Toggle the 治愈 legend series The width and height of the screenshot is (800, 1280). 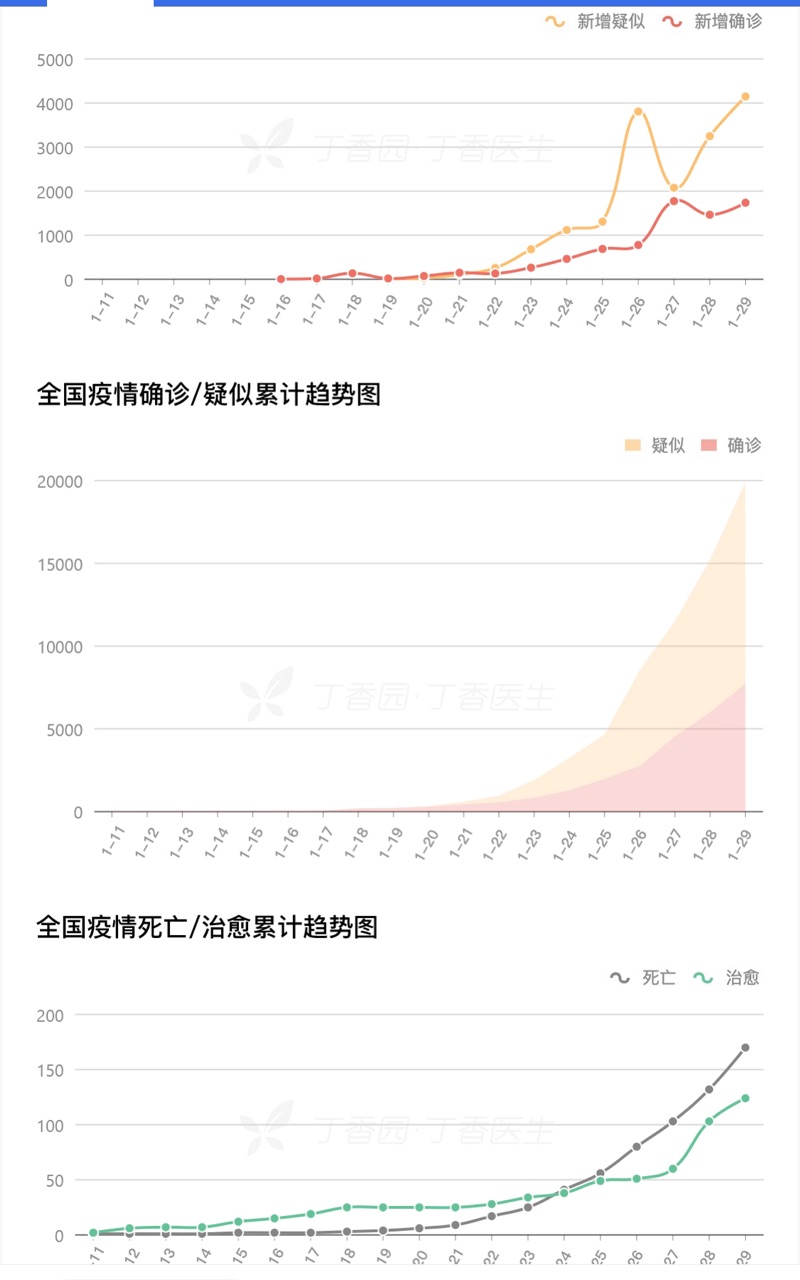[727, 977]
